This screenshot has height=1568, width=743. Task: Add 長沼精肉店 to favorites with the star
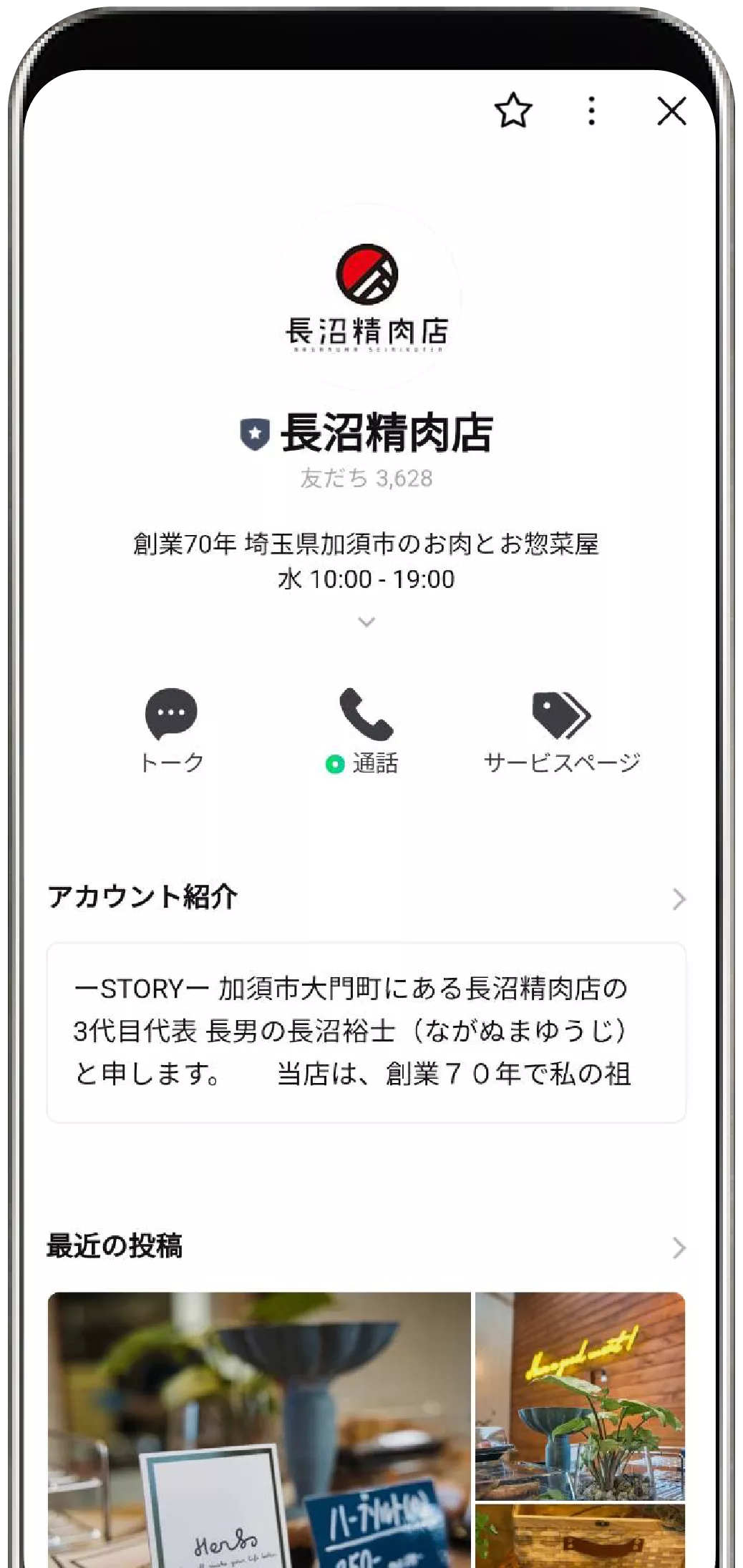[x=513, y=111]
